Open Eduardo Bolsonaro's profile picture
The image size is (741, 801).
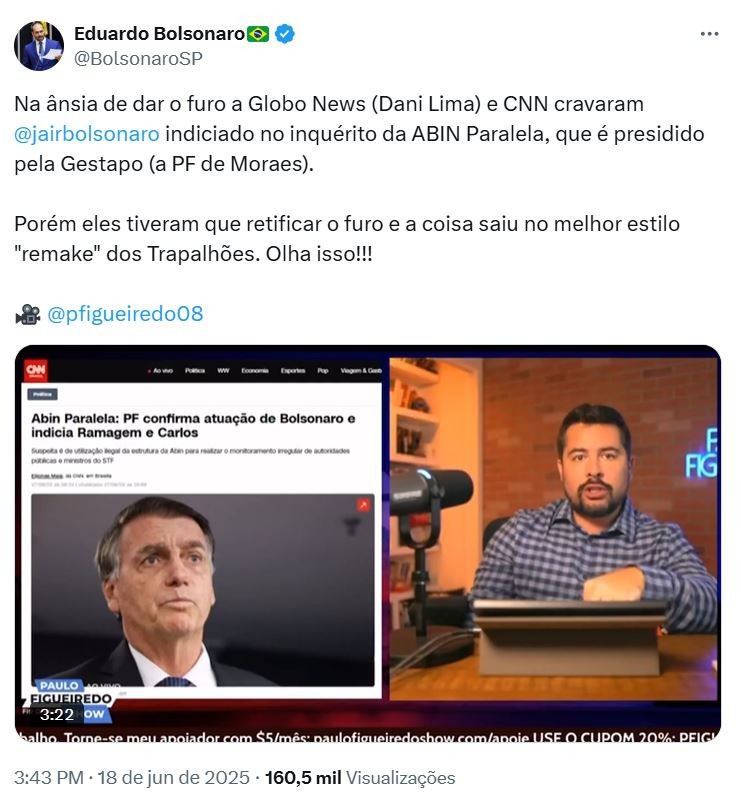(39, 46)
